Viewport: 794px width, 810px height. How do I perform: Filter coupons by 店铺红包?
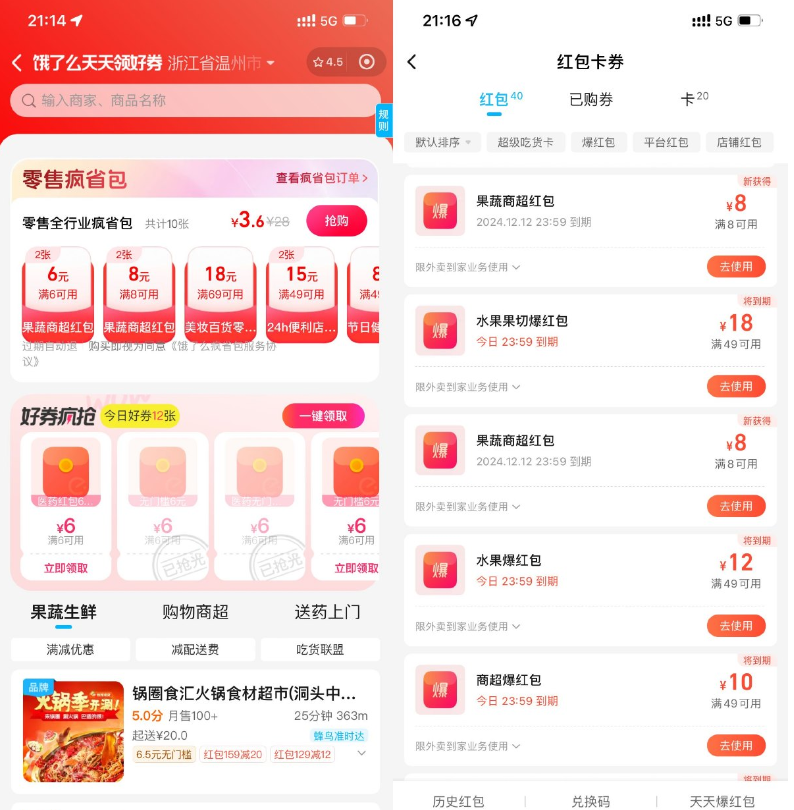738,142
